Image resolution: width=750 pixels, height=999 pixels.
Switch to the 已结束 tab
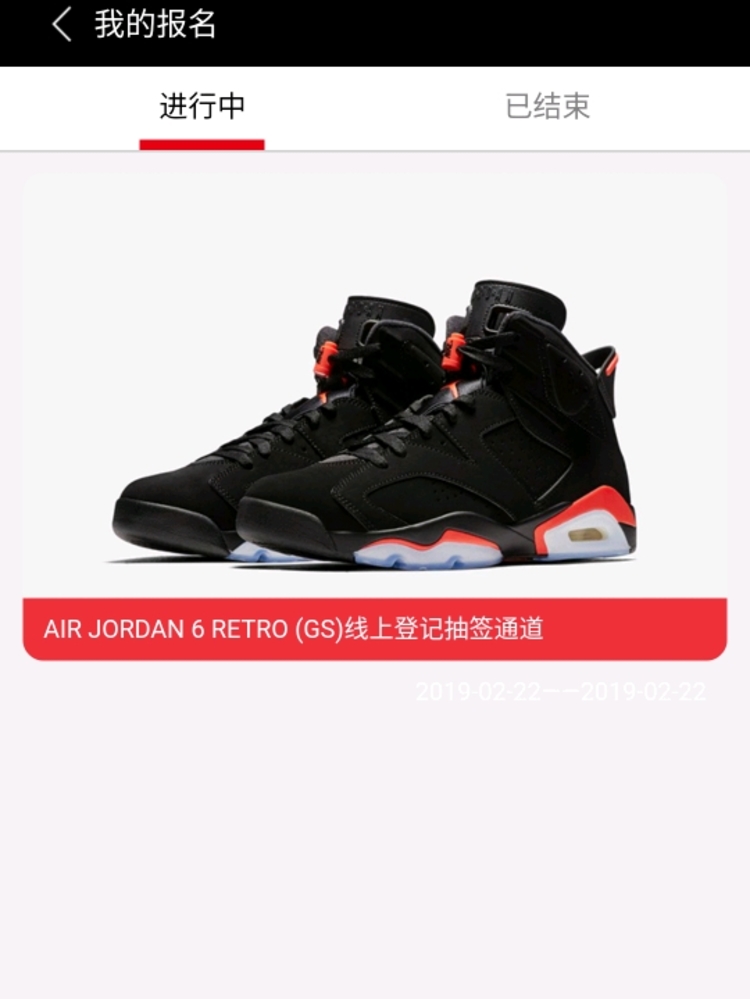(x=547, y=106)
